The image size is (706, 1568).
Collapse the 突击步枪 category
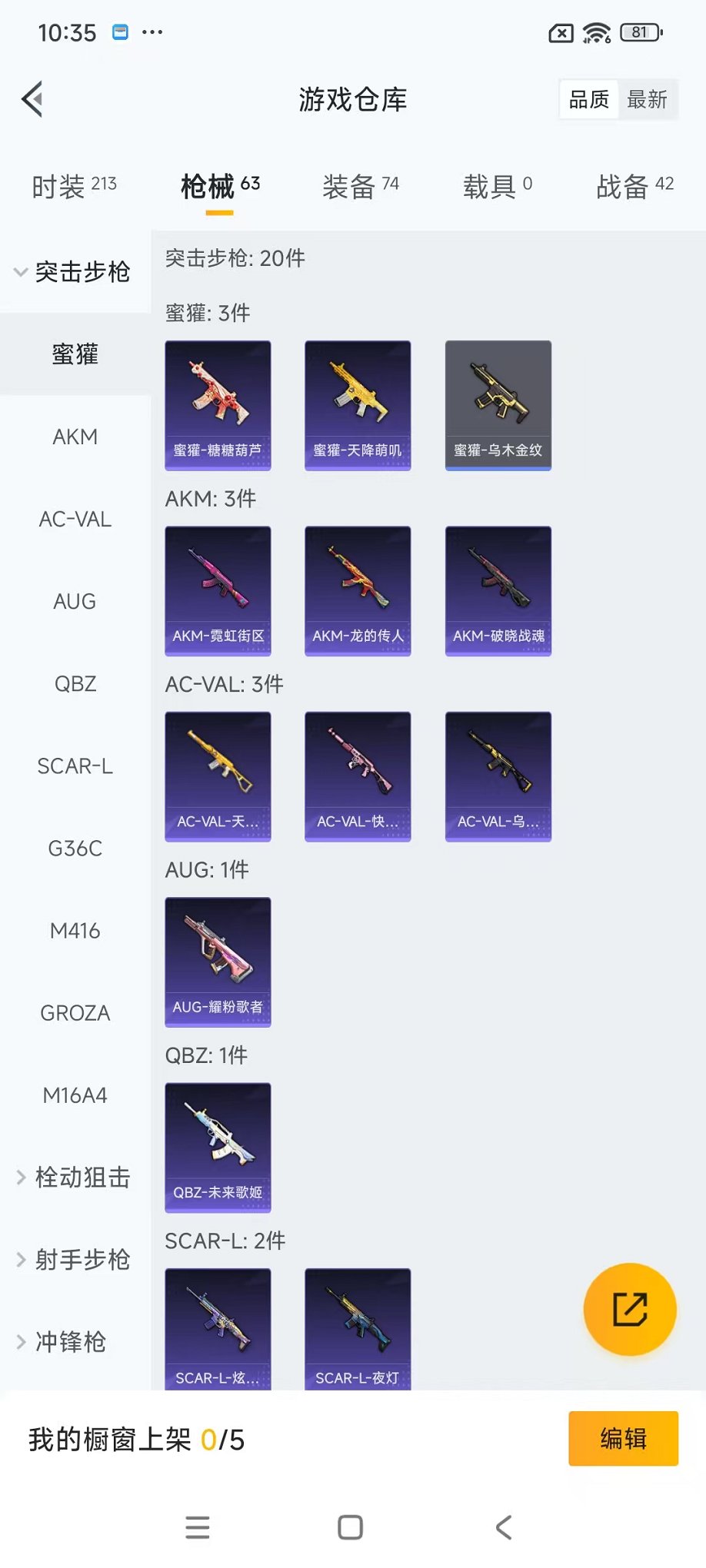tap(74, 272)
